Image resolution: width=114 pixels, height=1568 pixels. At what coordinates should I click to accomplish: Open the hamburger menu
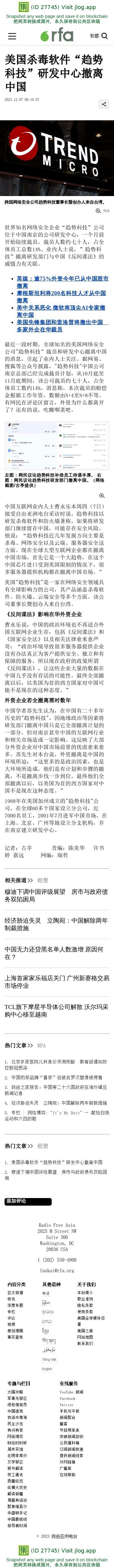coord(12,37)
